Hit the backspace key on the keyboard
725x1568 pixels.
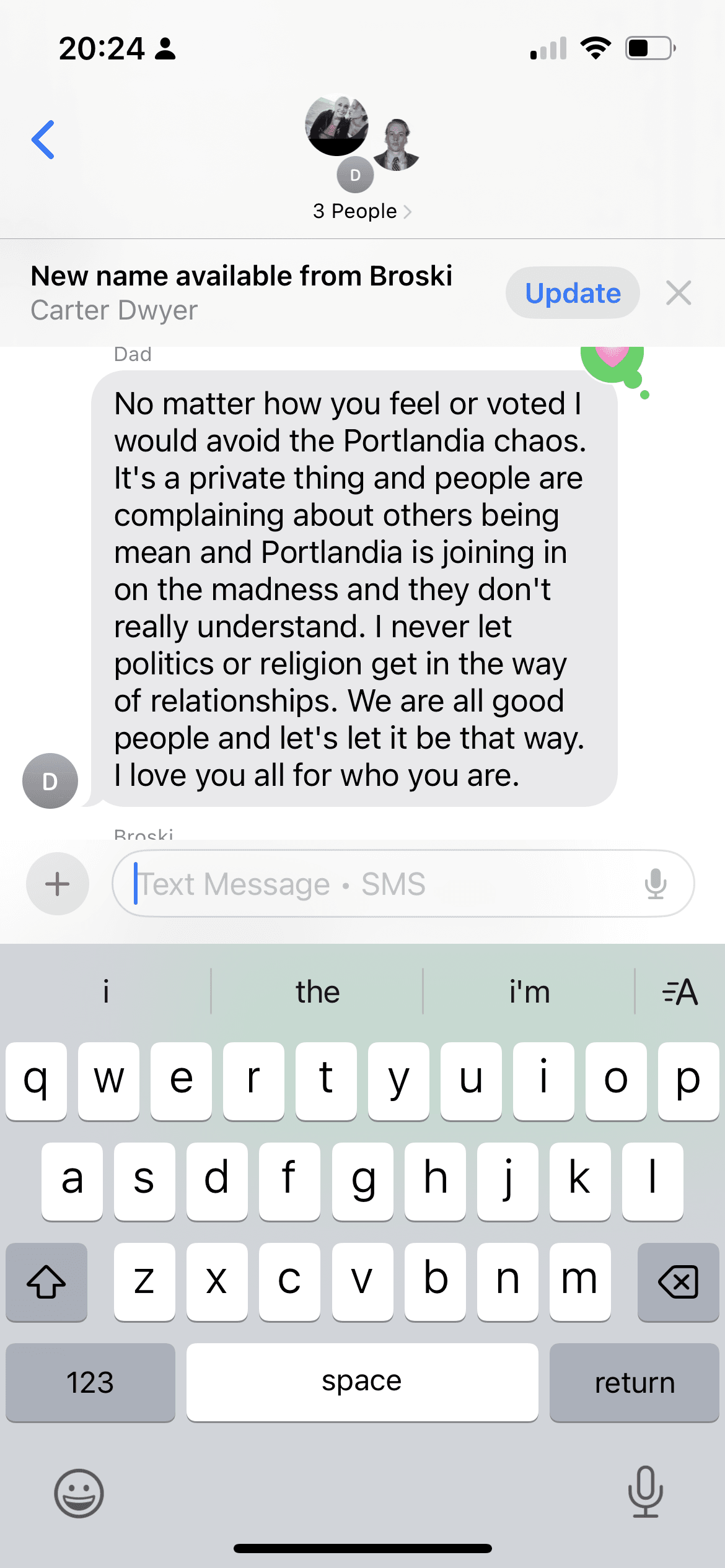[x=678, y=1282]
